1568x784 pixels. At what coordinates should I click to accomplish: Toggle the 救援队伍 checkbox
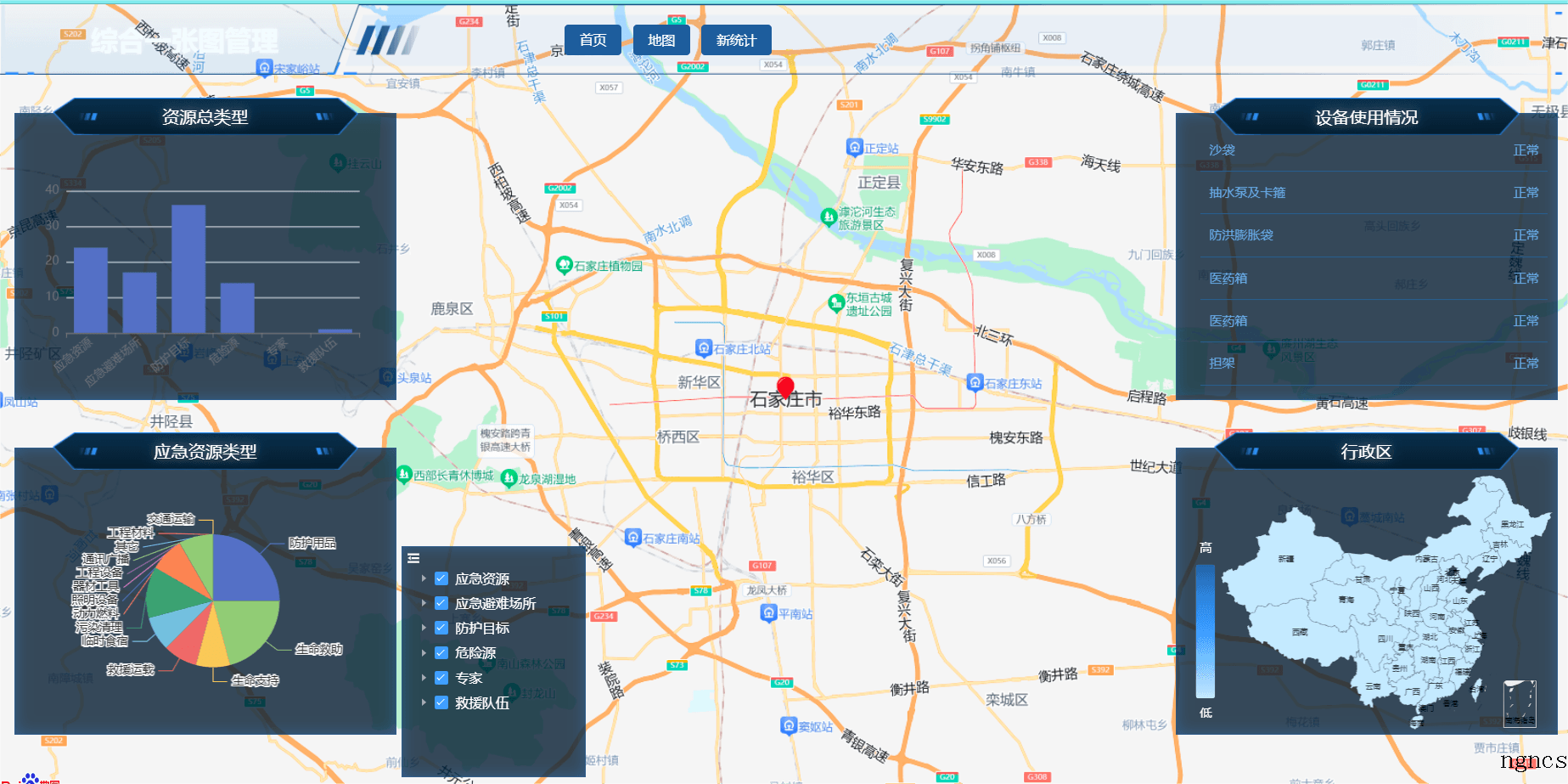pyautogui.click(x=441, y=702)
